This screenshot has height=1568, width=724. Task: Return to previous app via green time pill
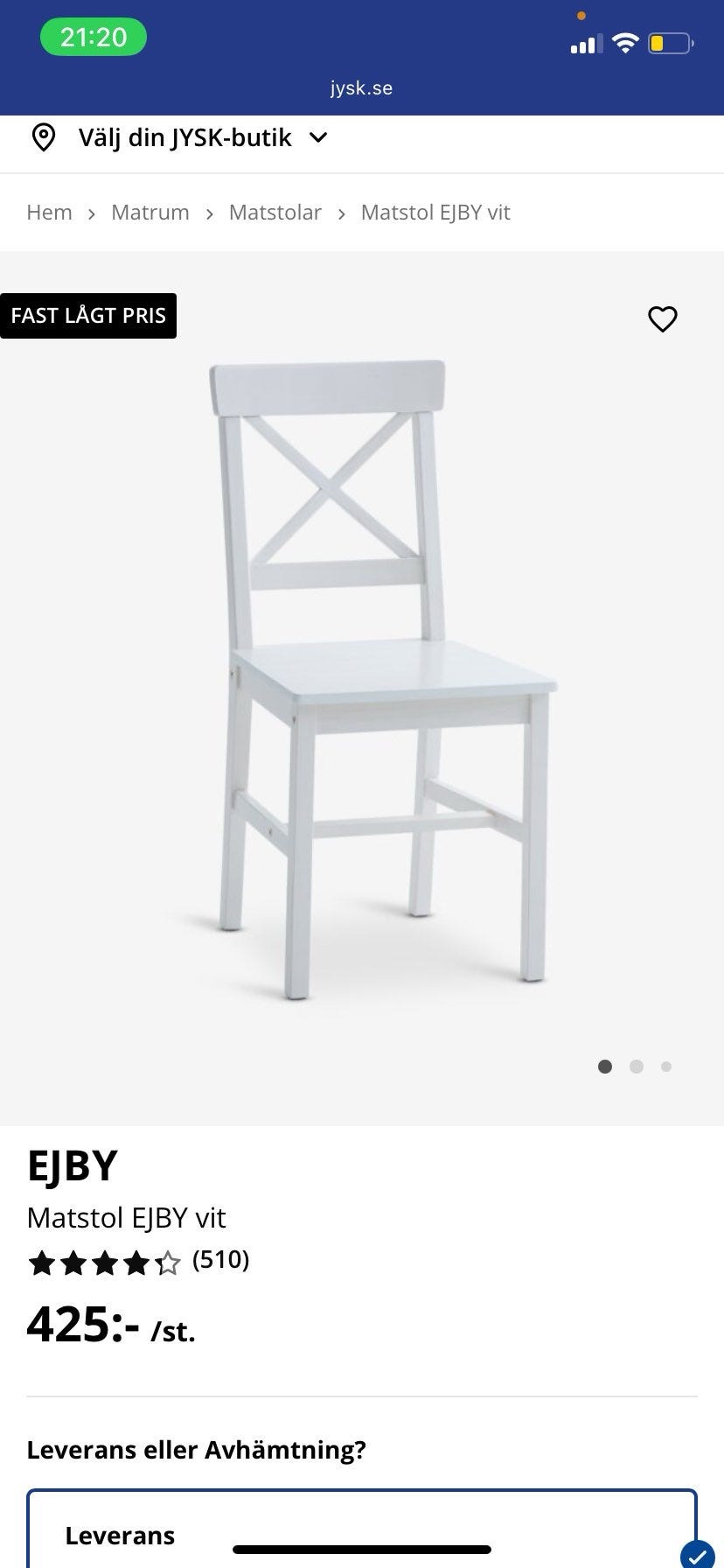[x=94, y=38]
